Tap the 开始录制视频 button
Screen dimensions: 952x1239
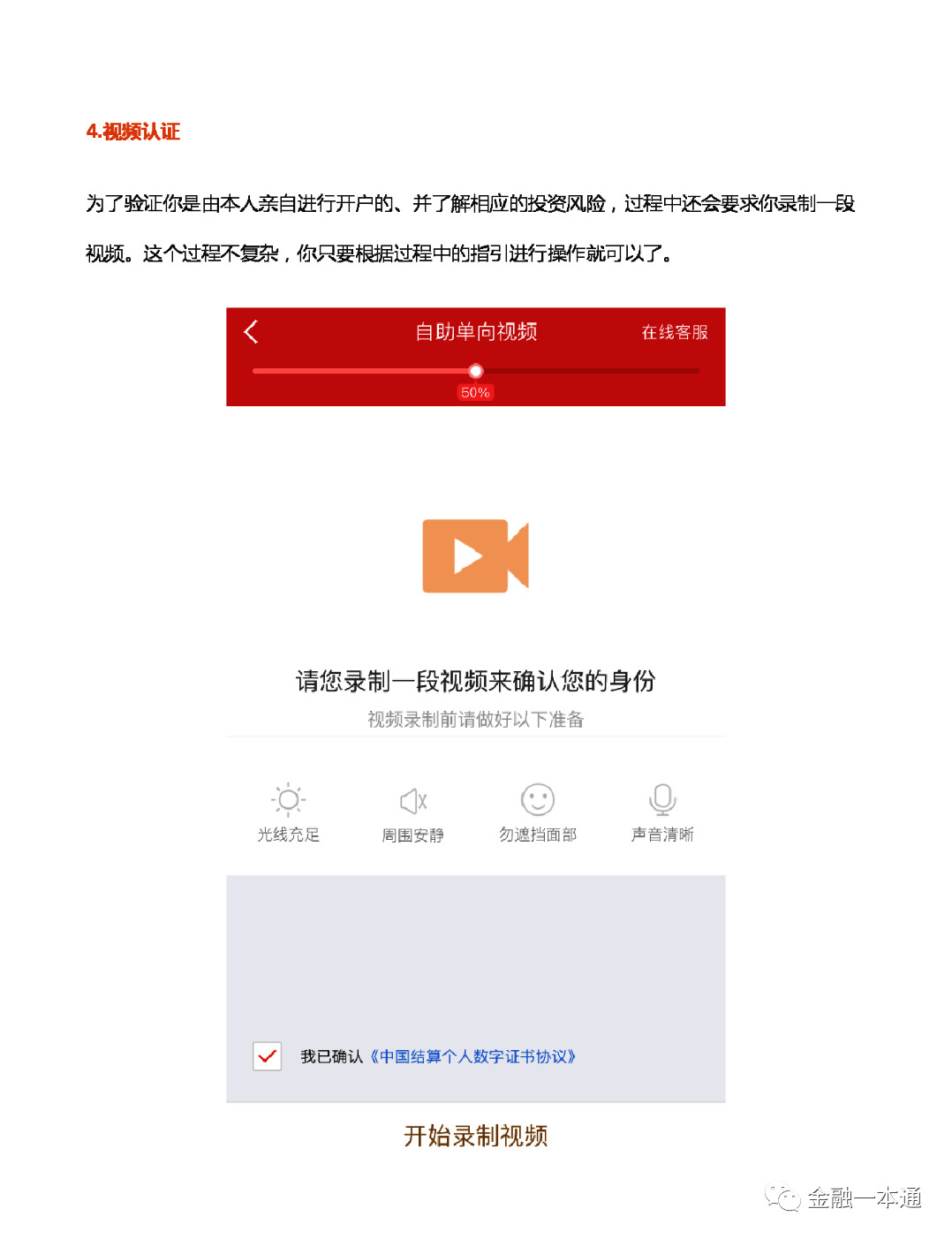point(477,1137)
